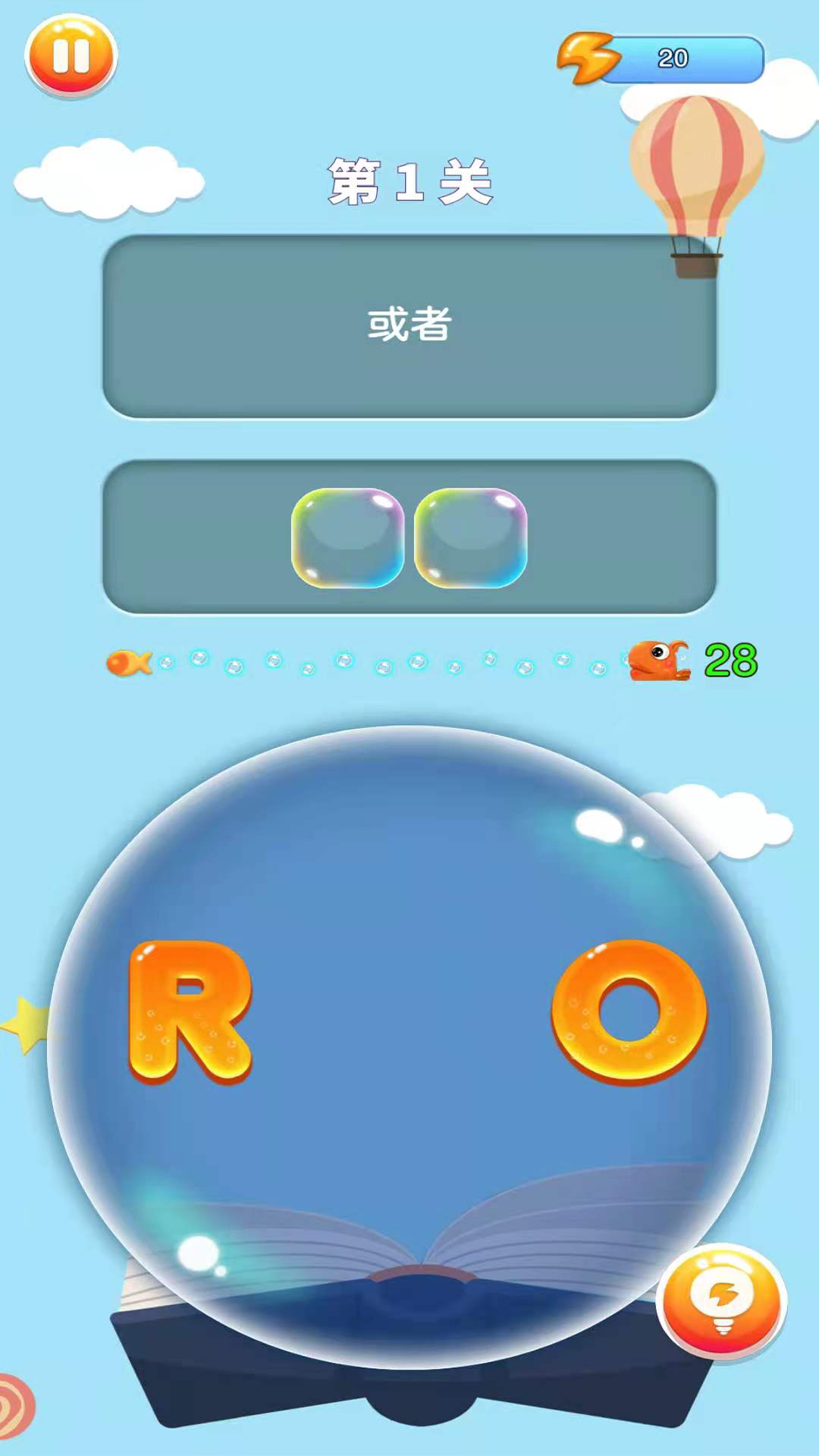Select the letter R
819x1456 pixels.
(x=189, y=1011)
